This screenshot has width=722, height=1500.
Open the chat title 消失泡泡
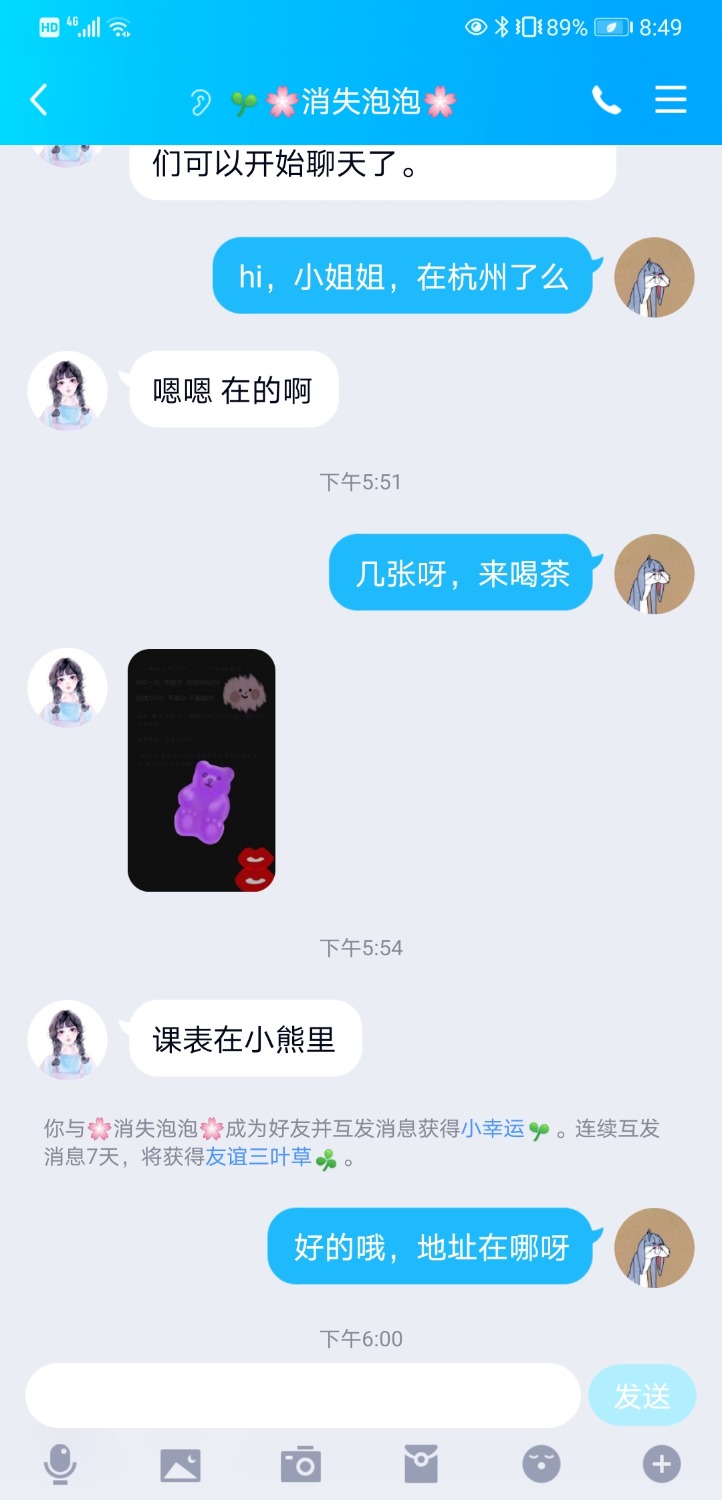[x=360, y=100]
